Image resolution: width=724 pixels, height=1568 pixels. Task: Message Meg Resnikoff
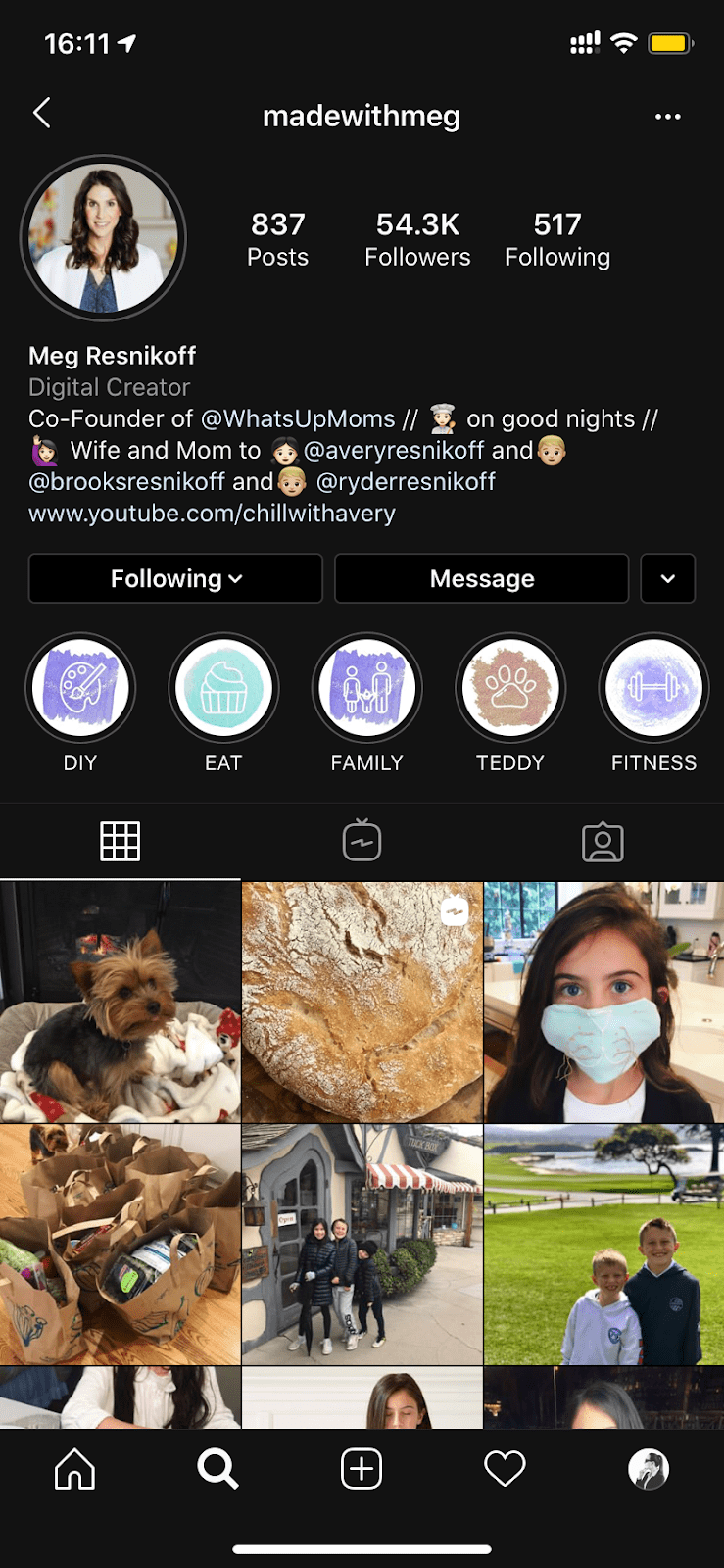click(481, 578)
